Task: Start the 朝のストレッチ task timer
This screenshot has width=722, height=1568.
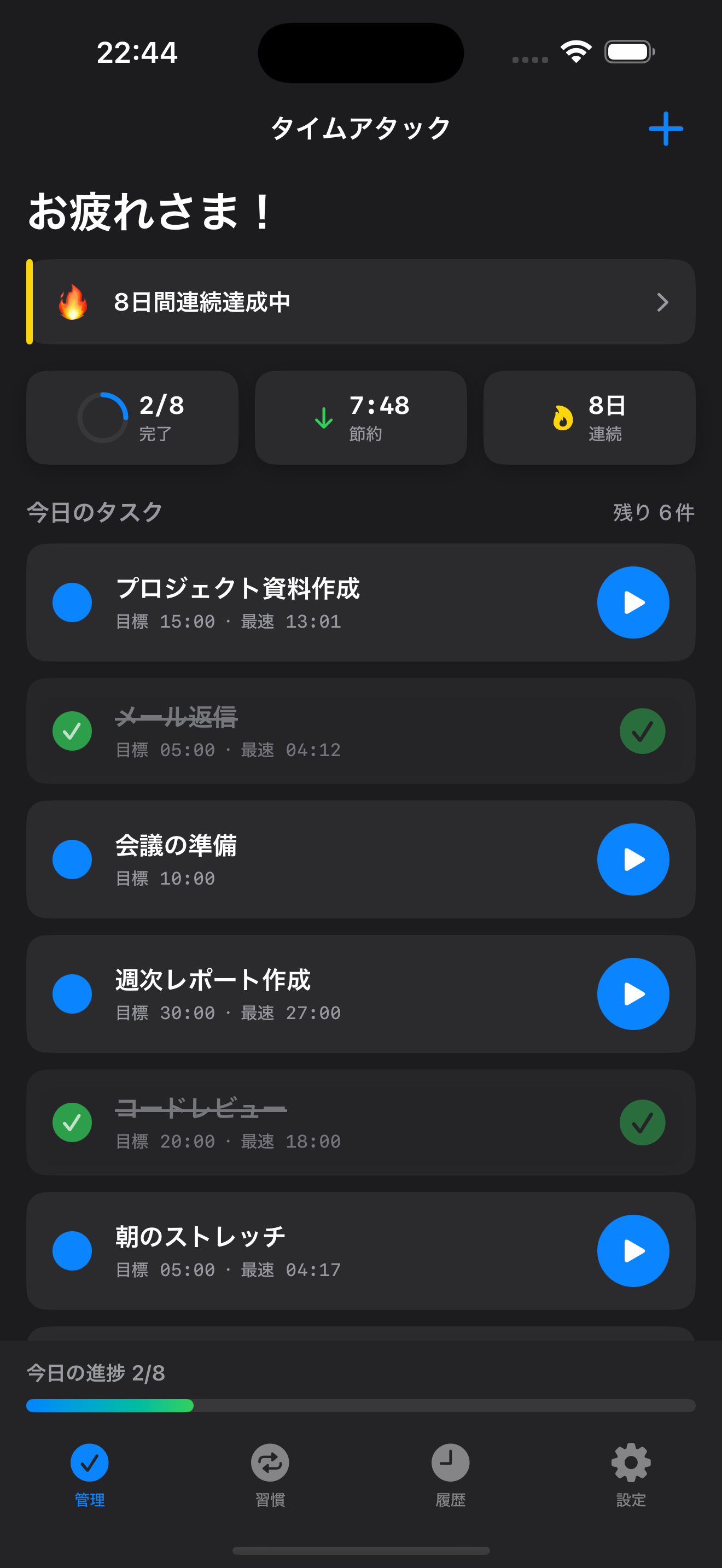Action: 633,1250
